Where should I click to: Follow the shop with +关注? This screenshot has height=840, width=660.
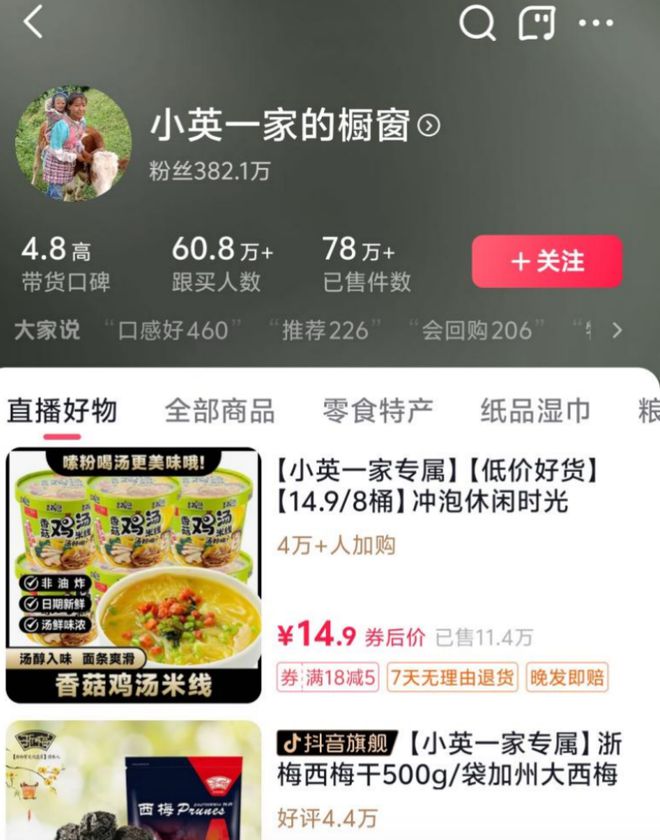click(x=547, y=261)
